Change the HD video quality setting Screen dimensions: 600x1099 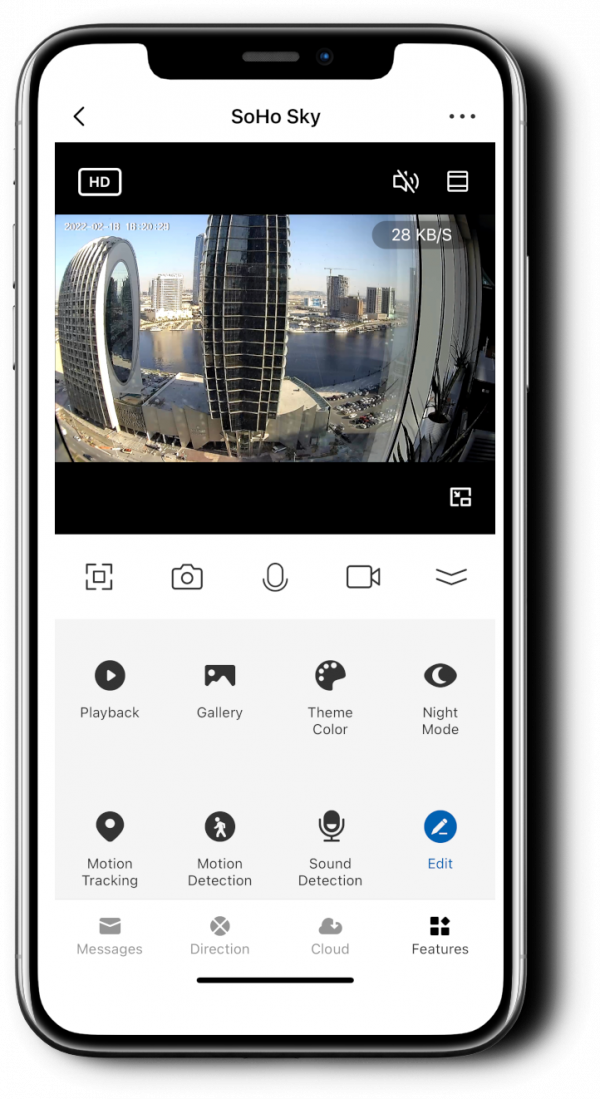pos(100,182)
